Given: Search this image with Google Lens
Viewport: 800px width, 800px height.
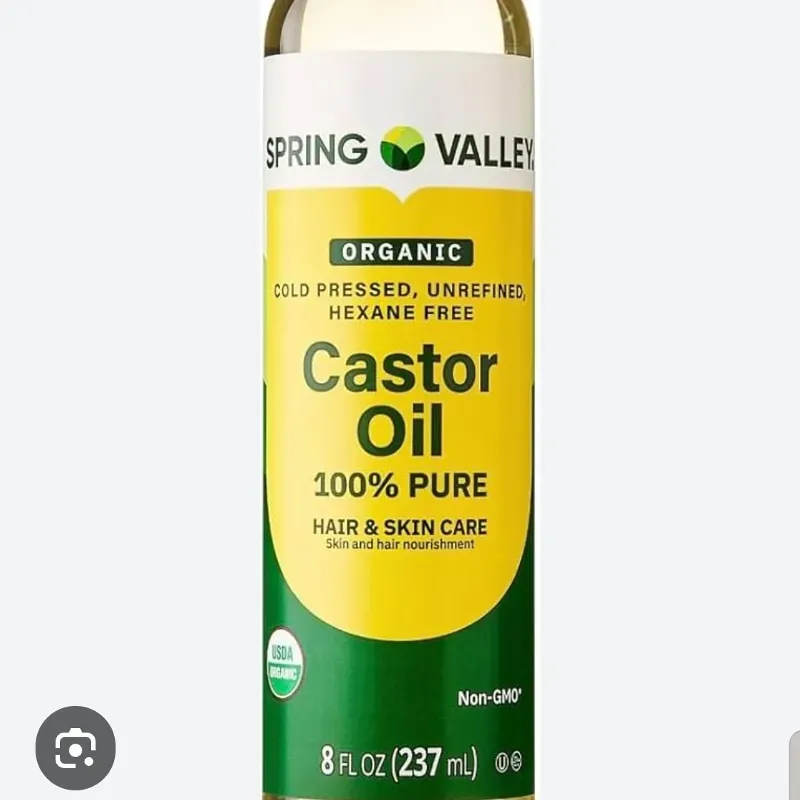Looking at the screenshot, I should [76, 747].
